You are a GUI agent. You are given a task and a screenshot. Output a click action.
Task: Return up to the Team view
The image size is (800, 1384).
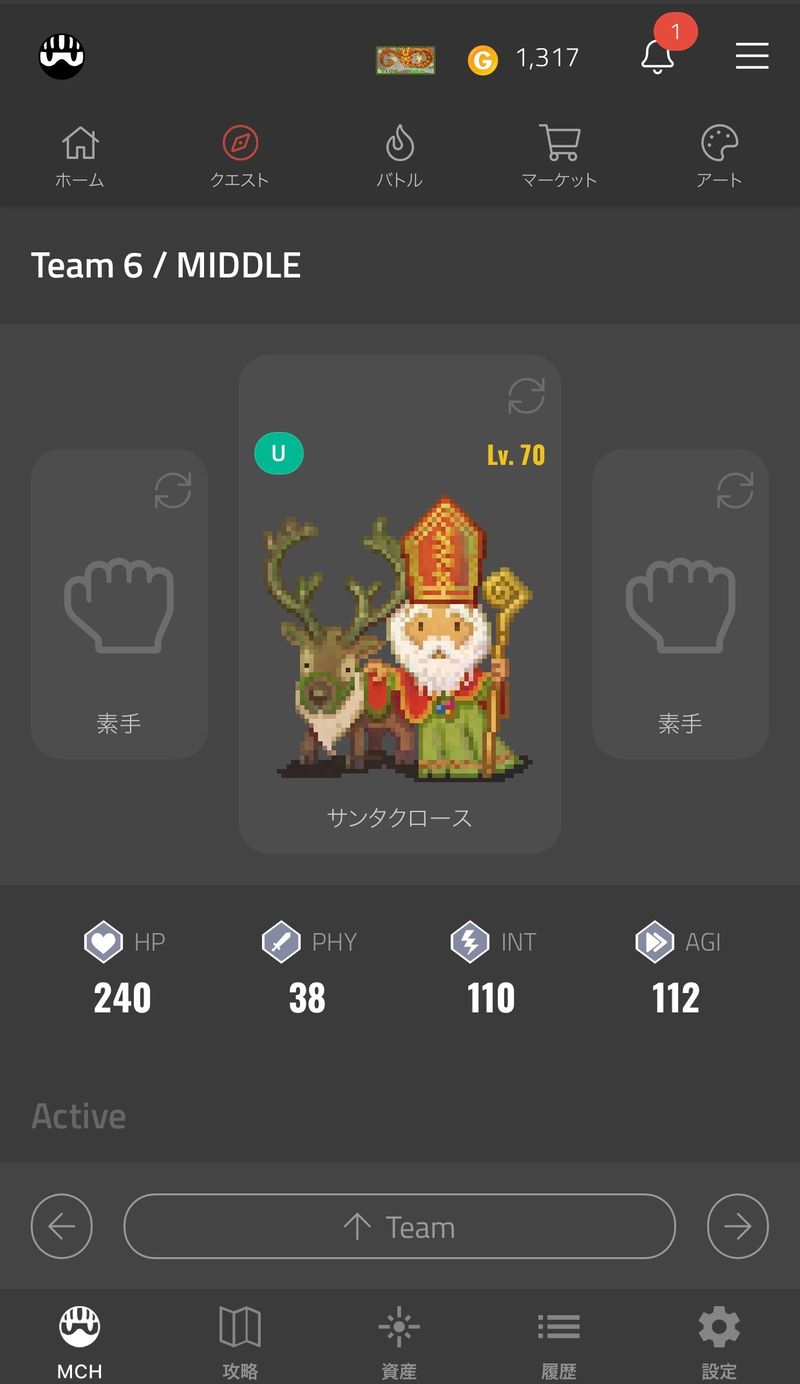click(399, 1226)
